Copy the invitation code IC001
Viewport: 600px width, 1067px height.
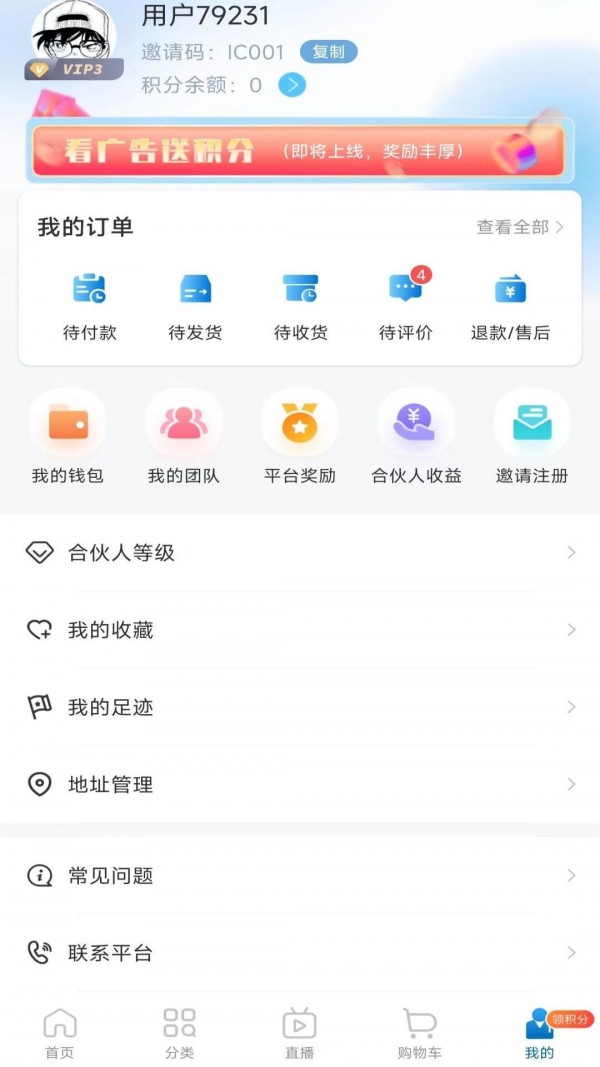[x=328, y=52]
